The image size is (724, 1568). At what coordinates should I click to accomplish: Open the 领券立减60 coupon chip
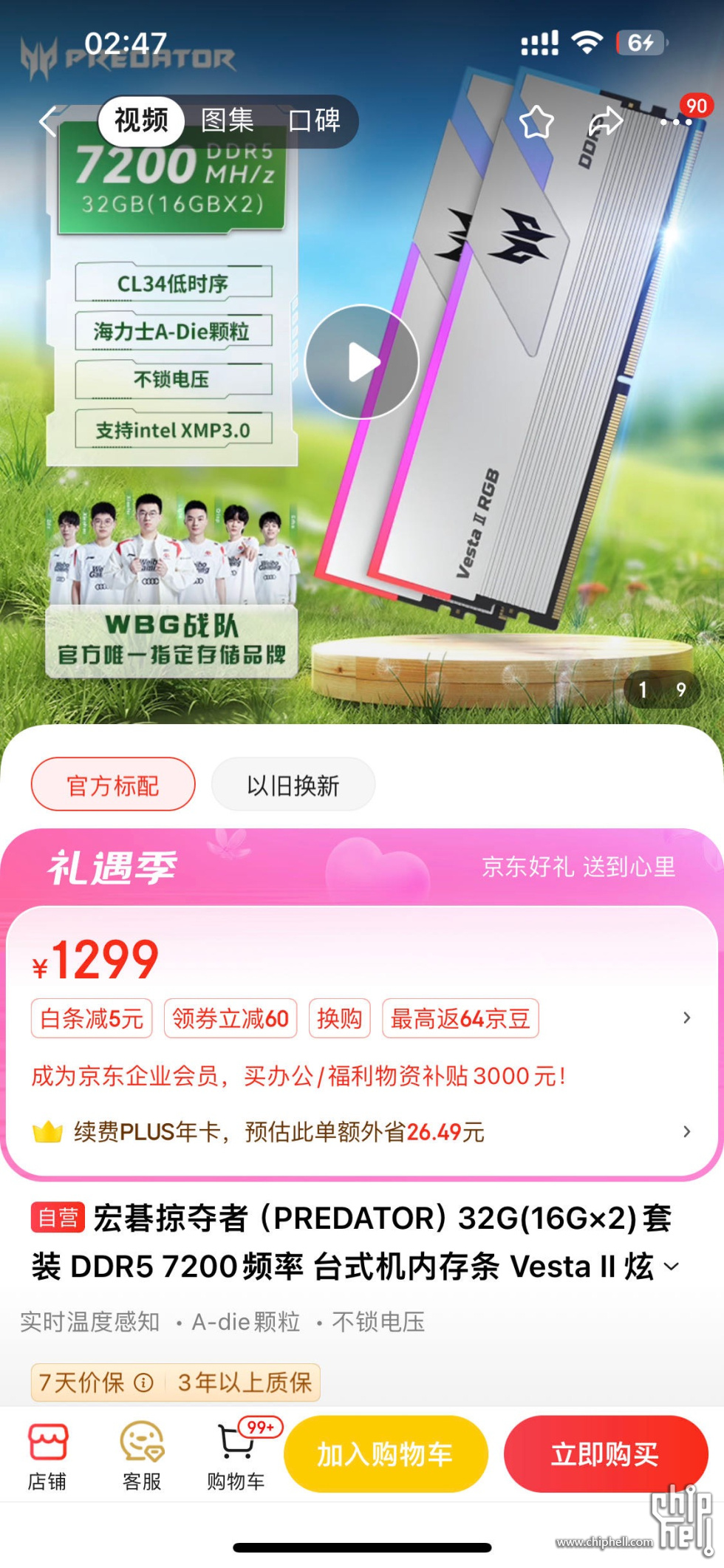pyautogui.click(x=230, y=1019)
